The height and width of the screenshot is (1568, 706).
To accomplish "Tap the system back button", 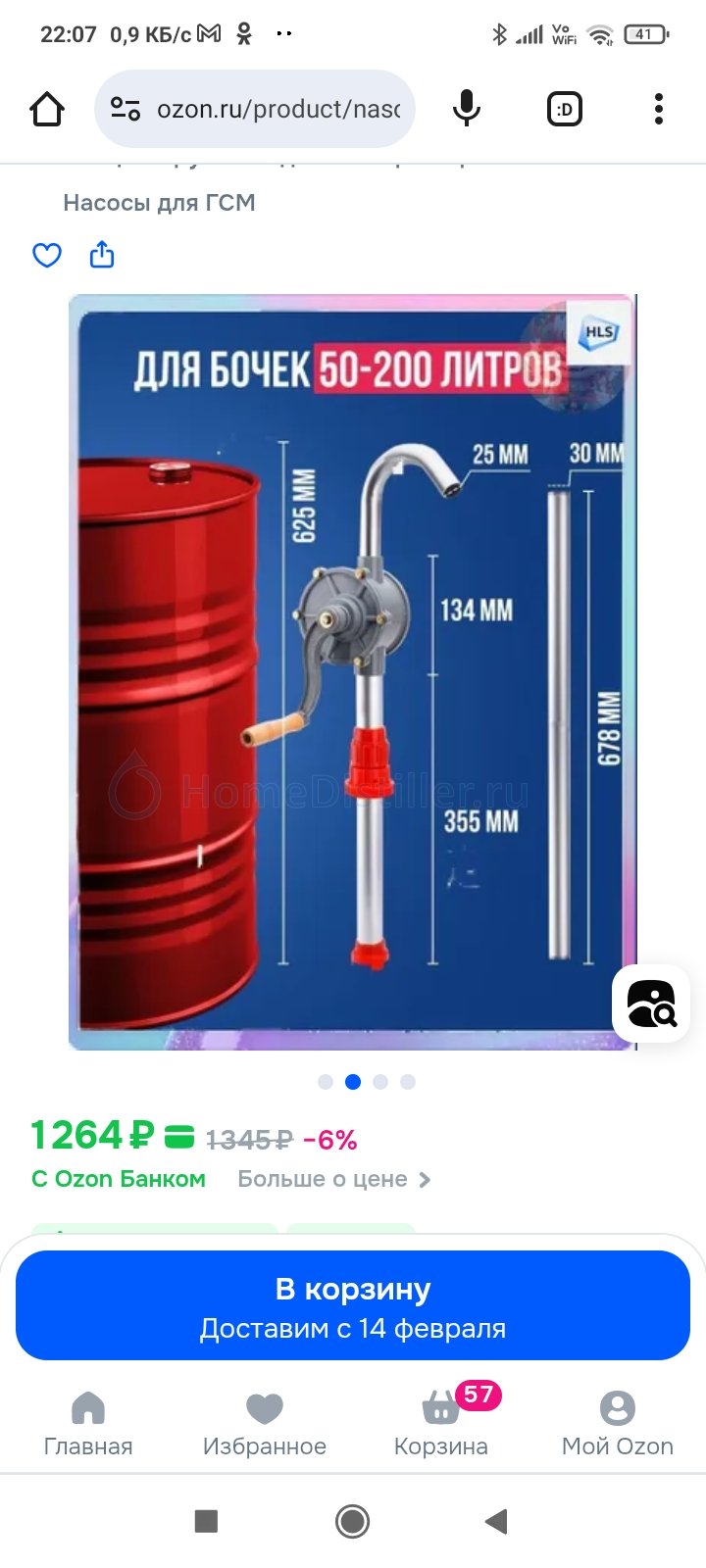I will coord(497,1521).
